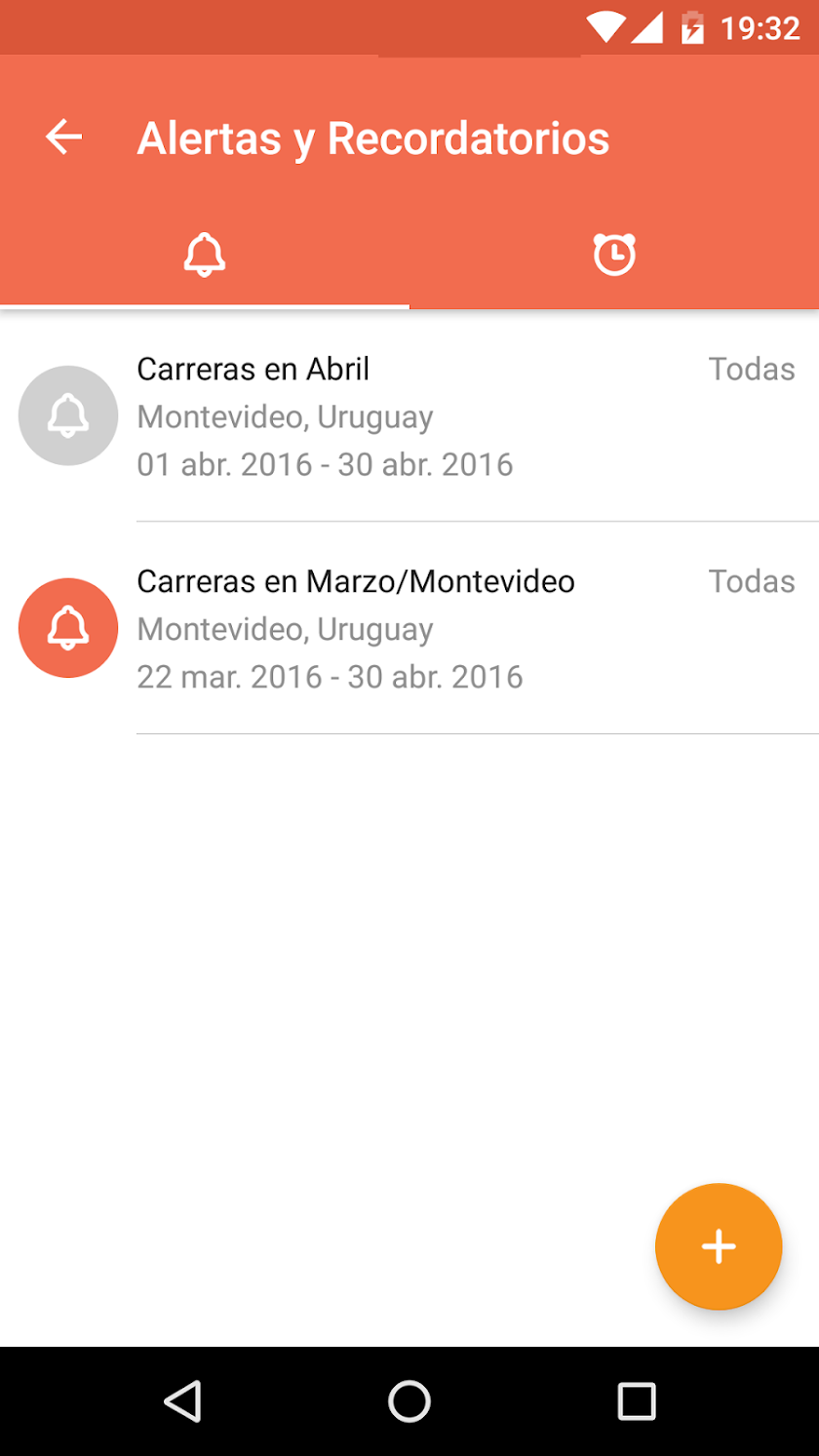
Task: Switch to the alarm clock reminders tab
Action: [x=614, y=255]
